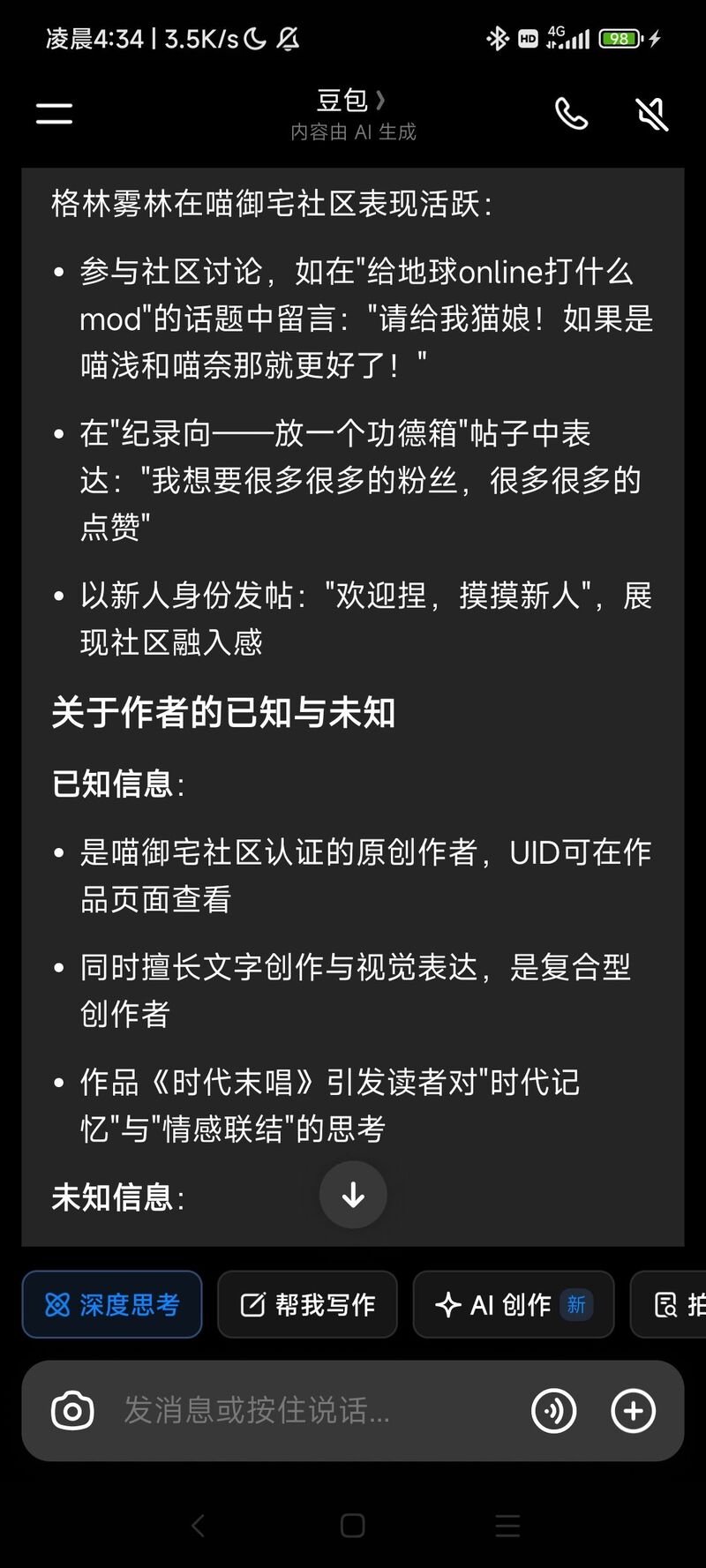Screen dimensions: 706x1568
Task: Select the AI 创作 chip
Action: coord(513,1304)
